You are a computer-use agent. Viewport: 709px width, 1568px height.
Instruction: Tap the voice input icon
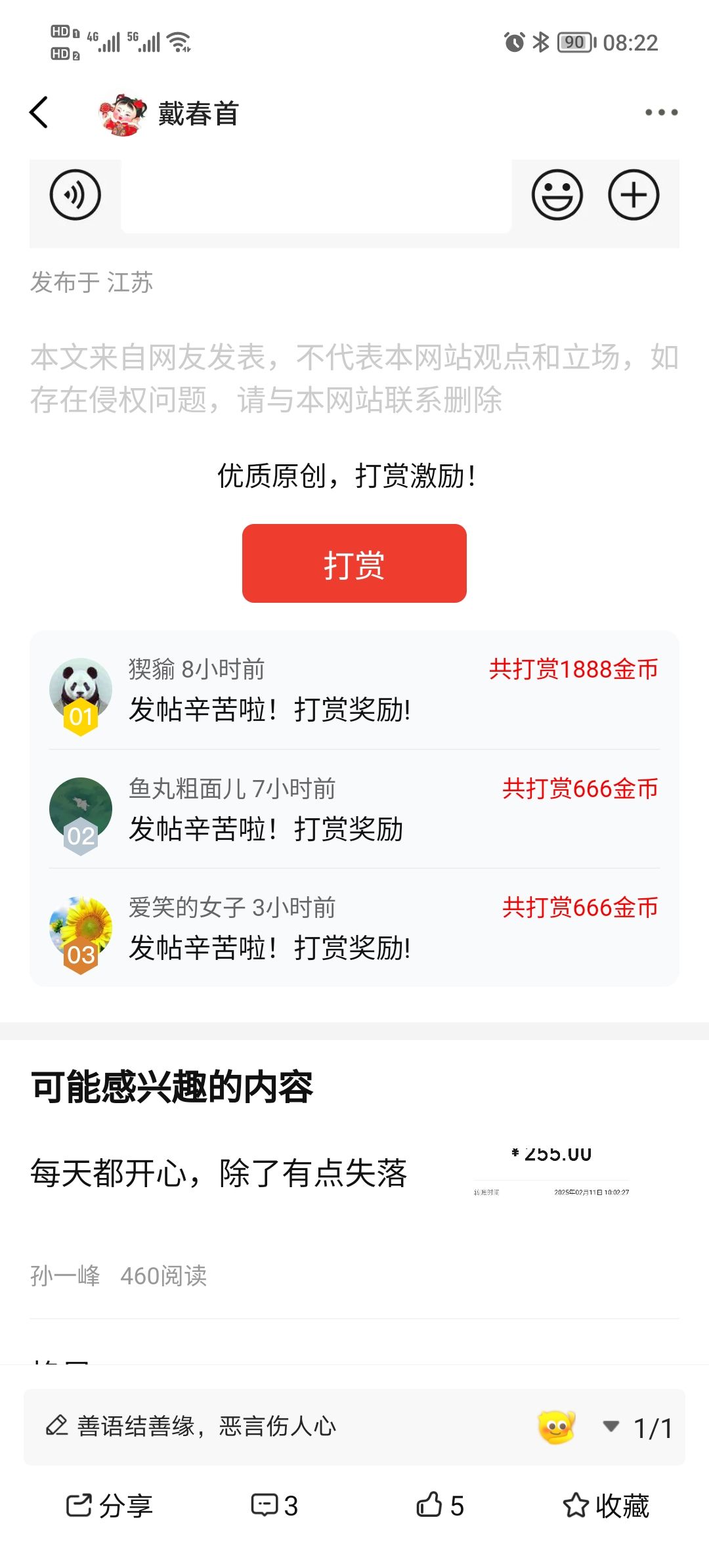(x=75, y=195)
